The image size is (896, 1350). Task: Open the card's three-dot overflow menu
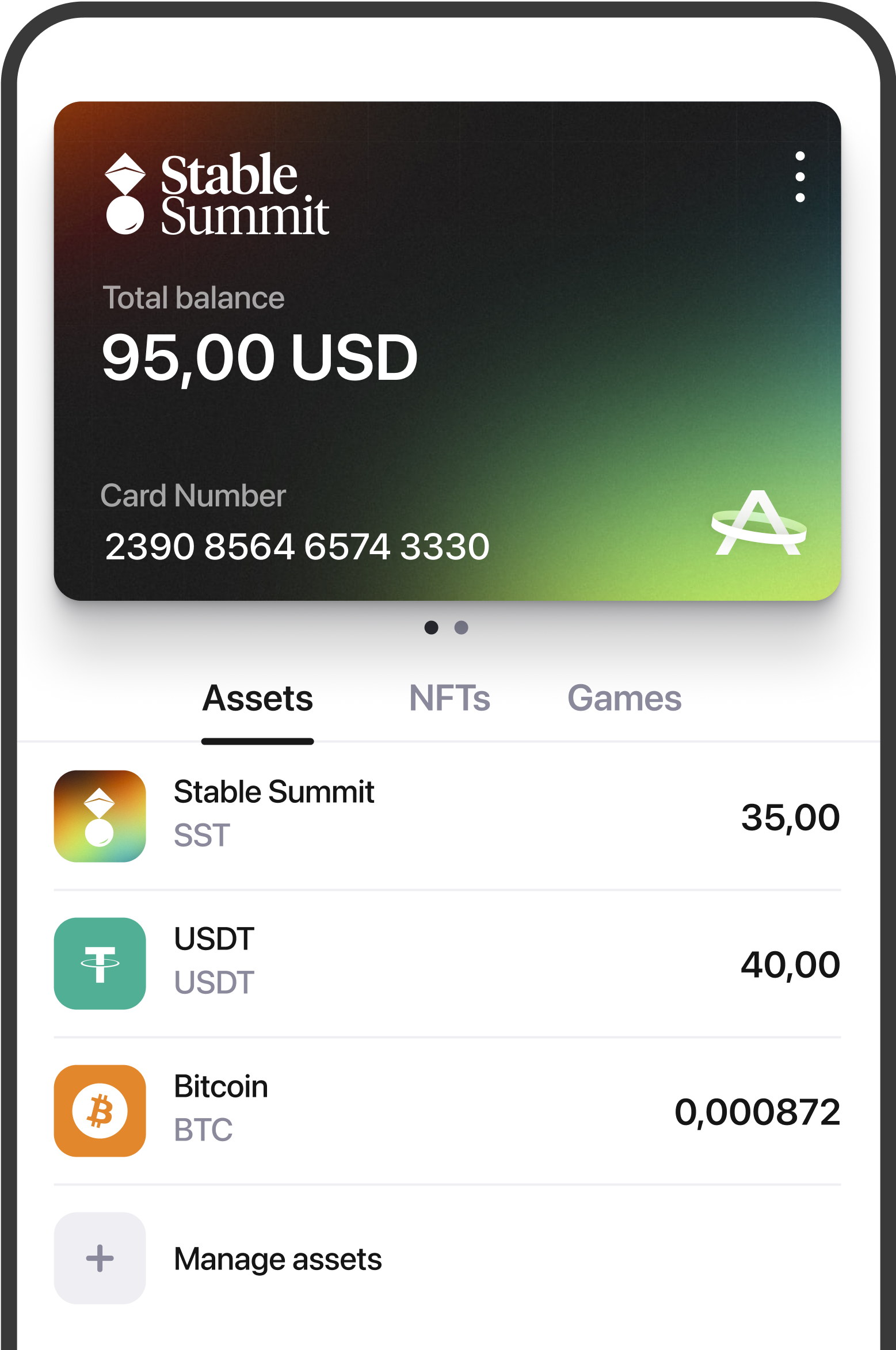(x=799, y=177)
